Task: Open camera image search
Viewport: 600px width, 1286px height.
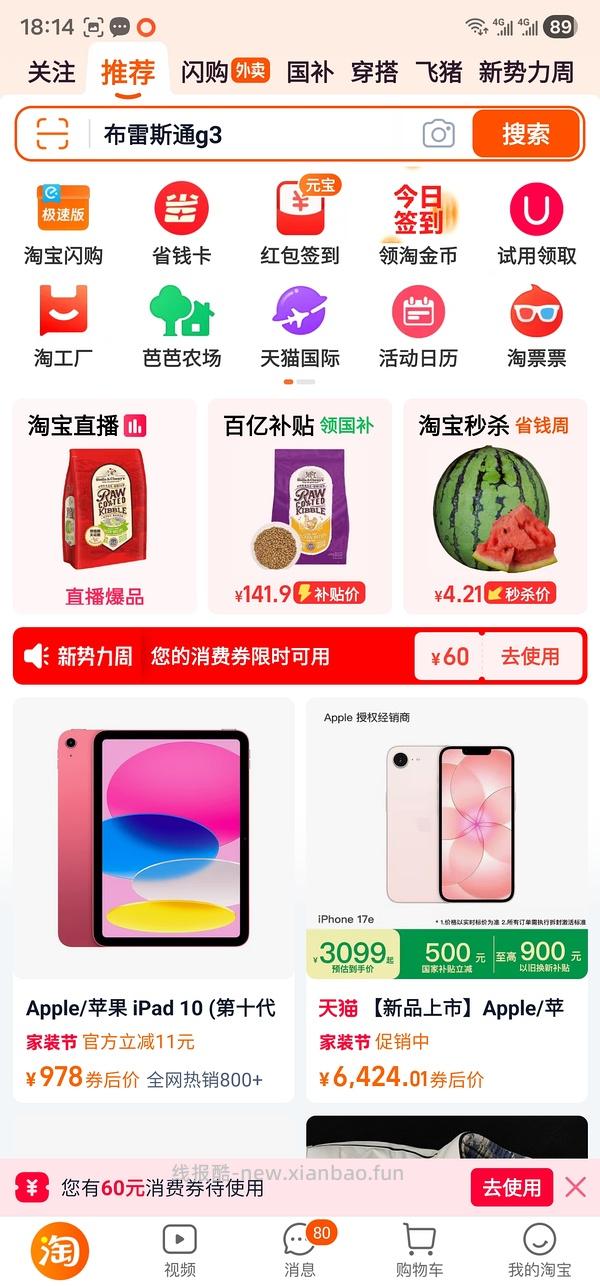Action: [x=438, y=134]
